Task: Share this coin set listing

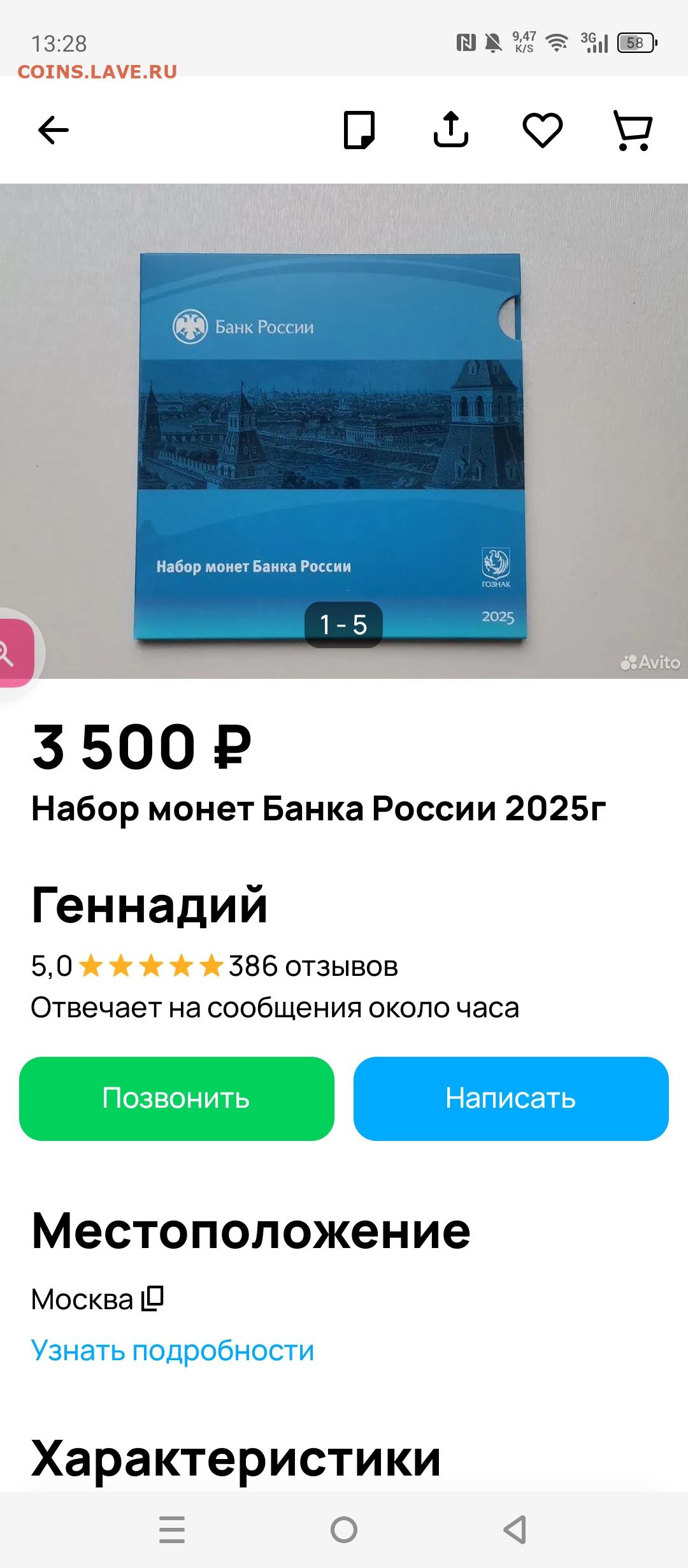Action: [x=451, y=130]
